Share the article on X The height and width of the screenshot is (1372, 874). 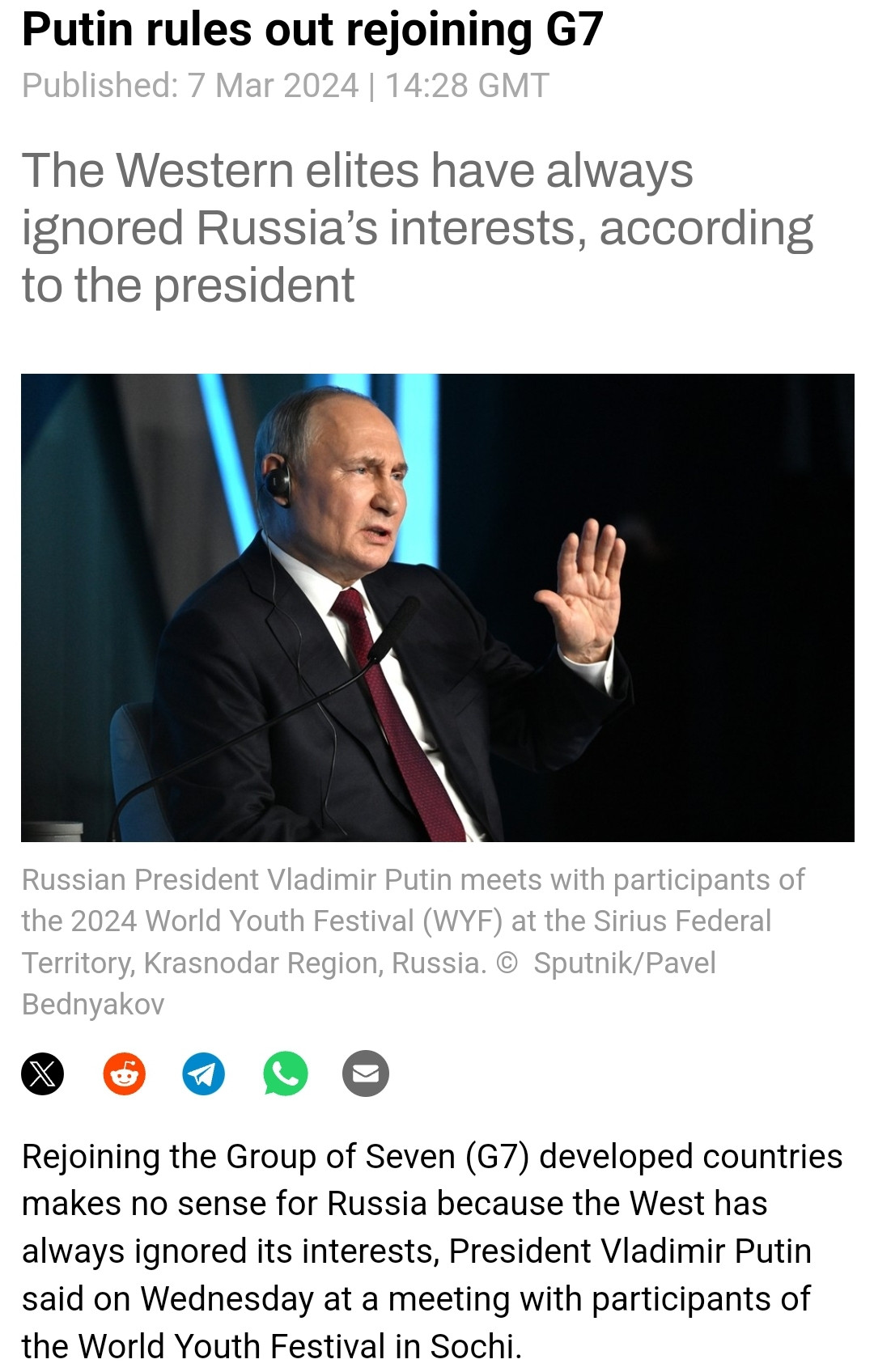pos(42,1073)
